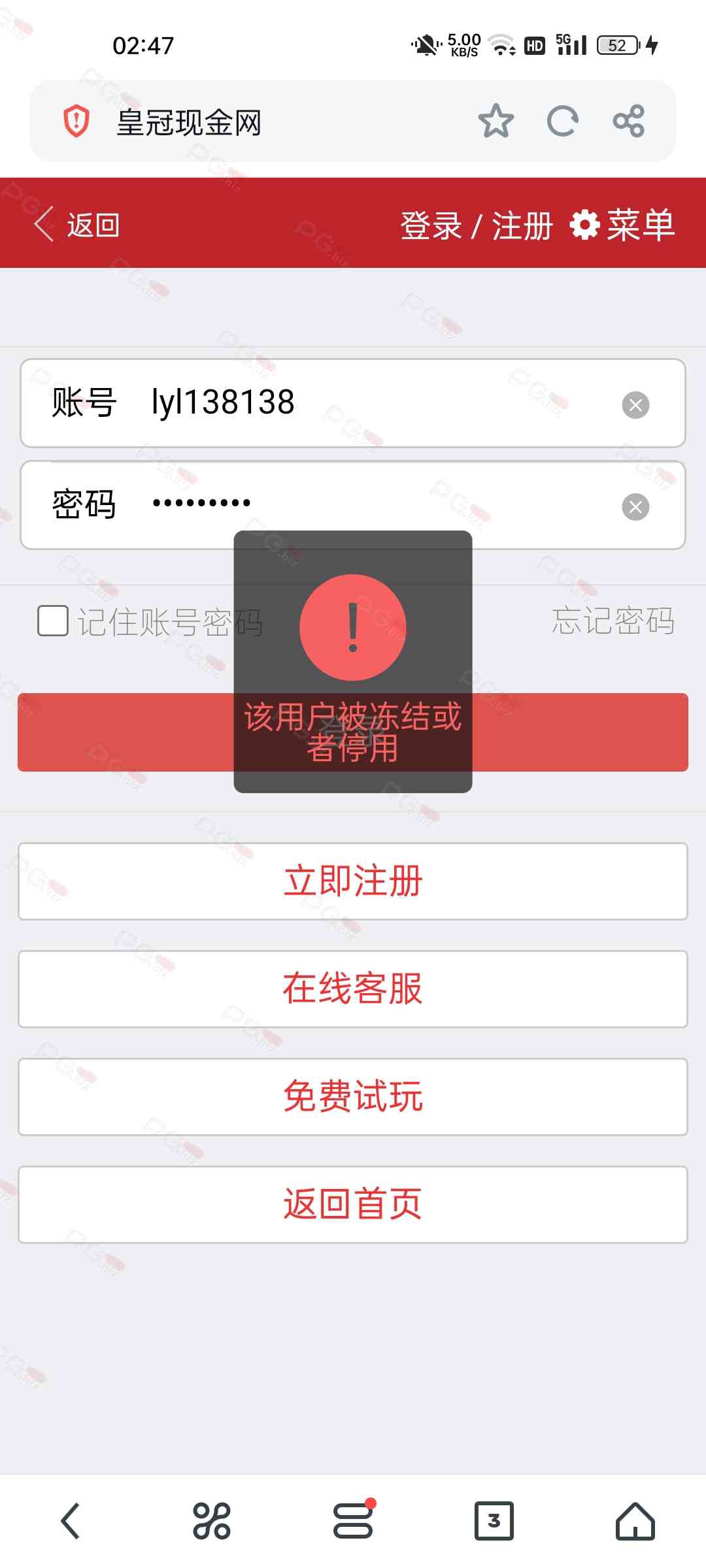Clear the 密码 field
Screen dimensions: 706x1568
pos(635,507)
